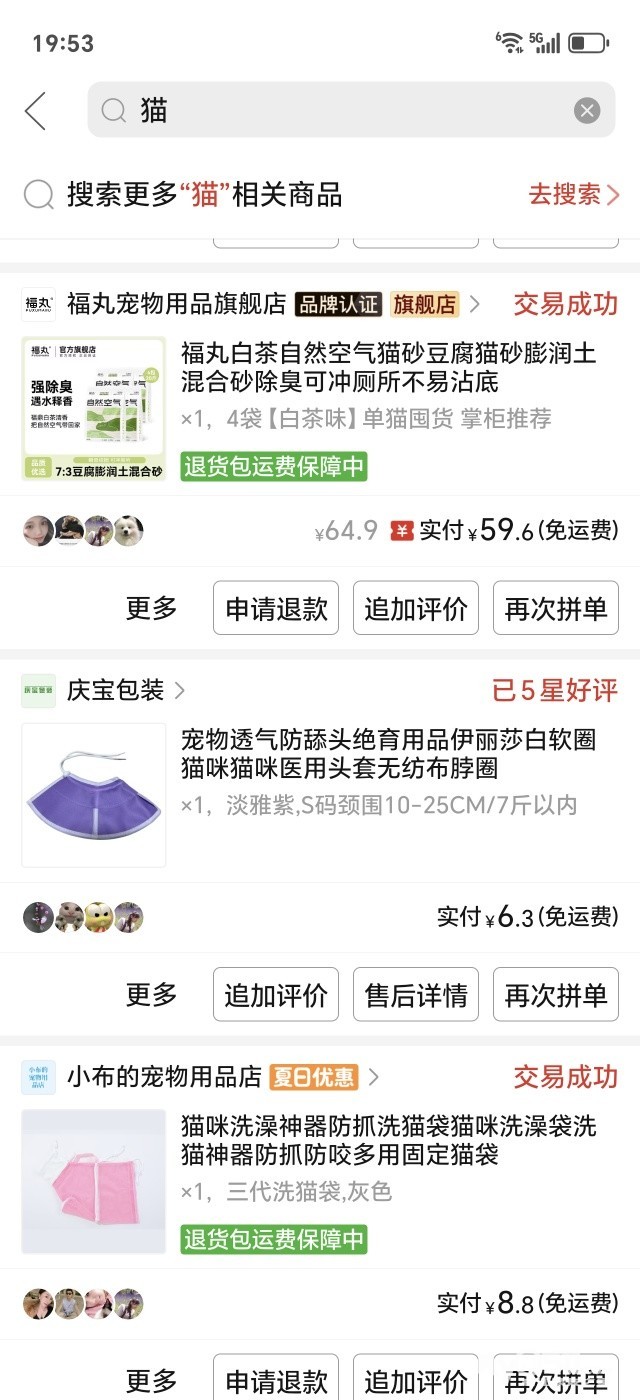The height and width of the screenshot is (1400, 640).
Task: Tap 申请退款 for the 福丸 cat litter order
Action: pos(276,609)
